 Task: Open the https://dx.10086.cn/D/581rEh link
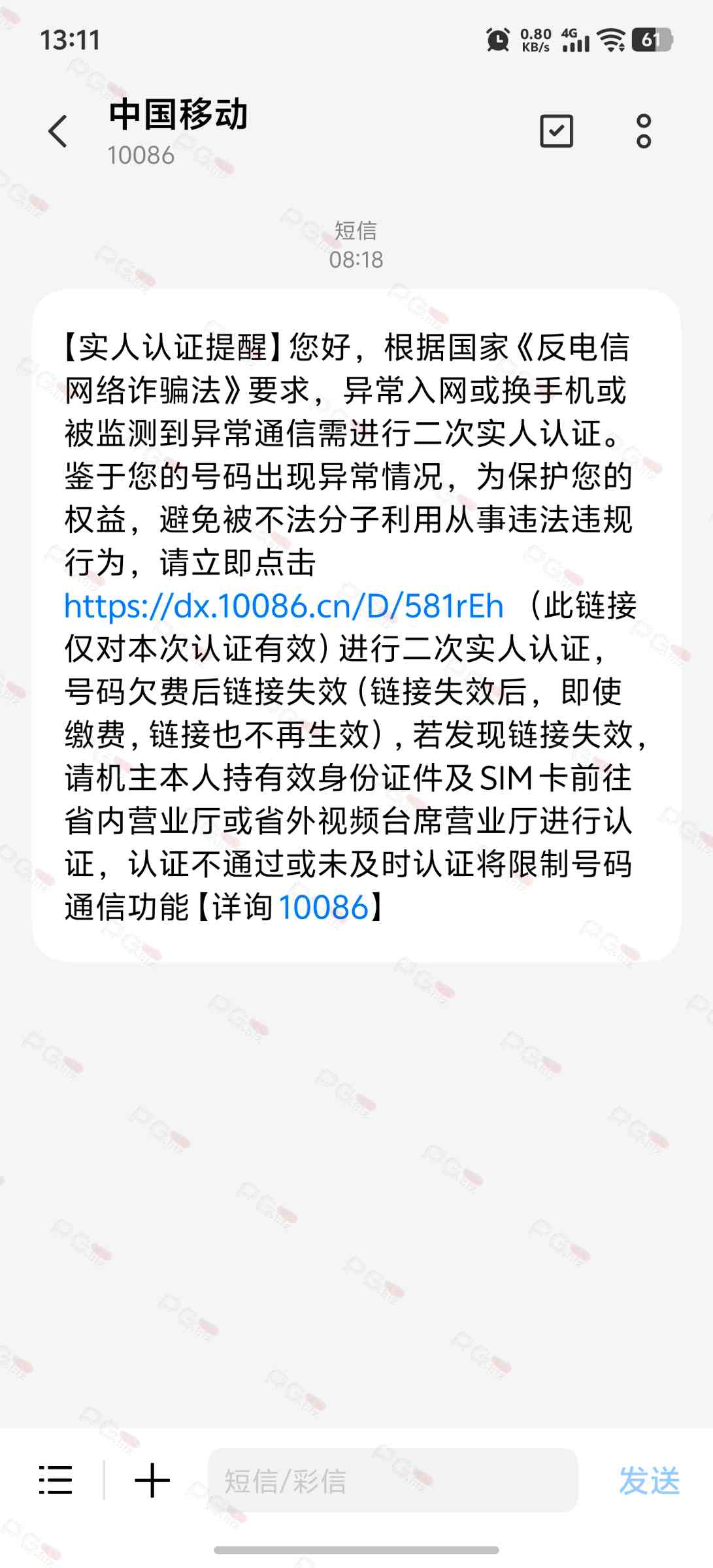(284, 606)
